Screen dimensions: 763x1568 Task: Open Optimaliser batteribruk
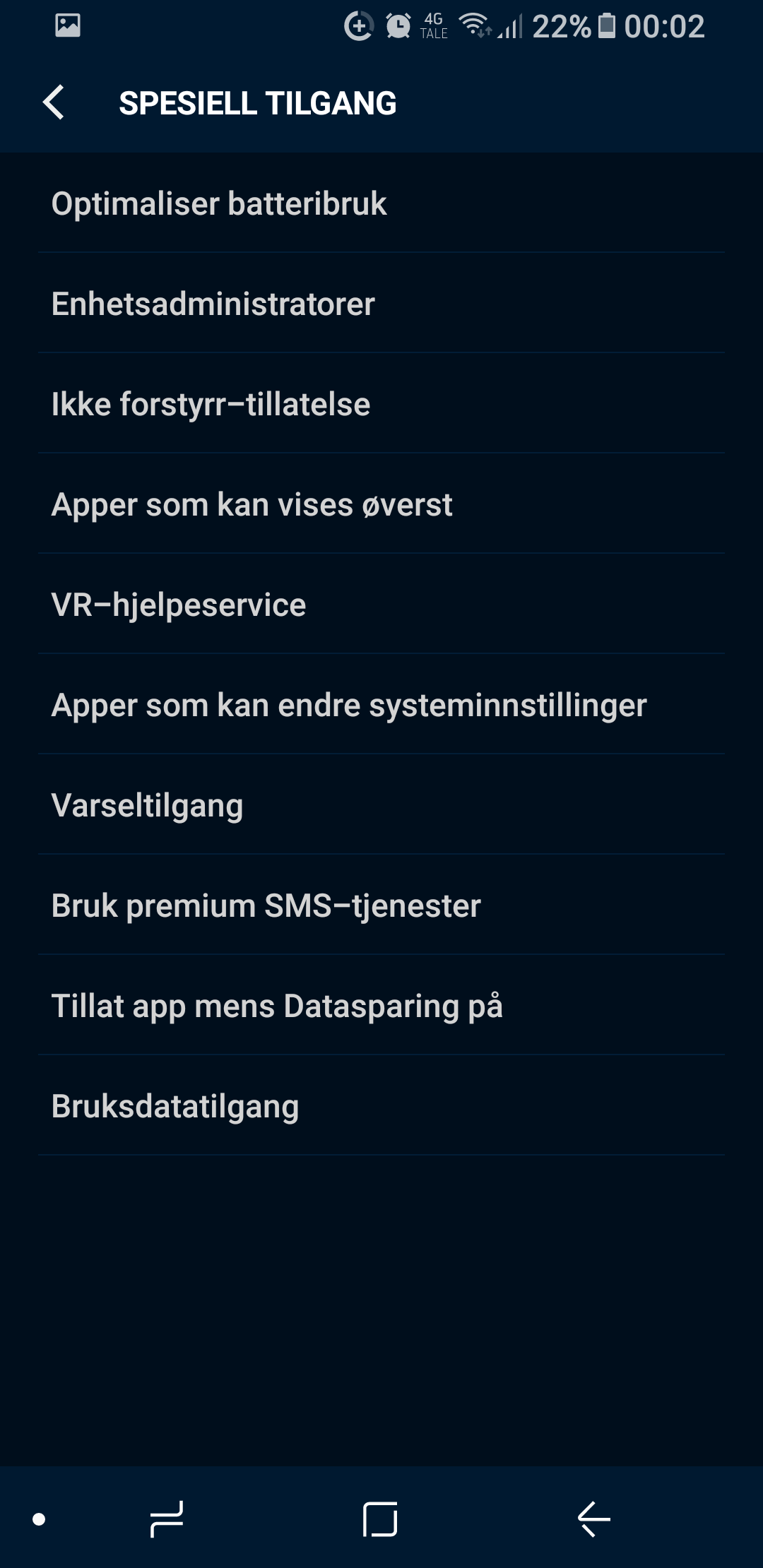pos(381,203)
